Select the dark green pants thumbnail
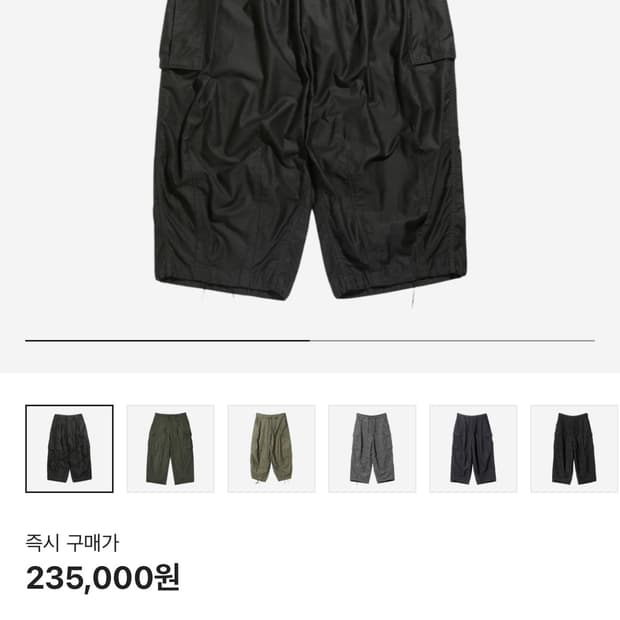Viewport: 620px width, 620px height. pyautogui.click(x=170, y=448)
